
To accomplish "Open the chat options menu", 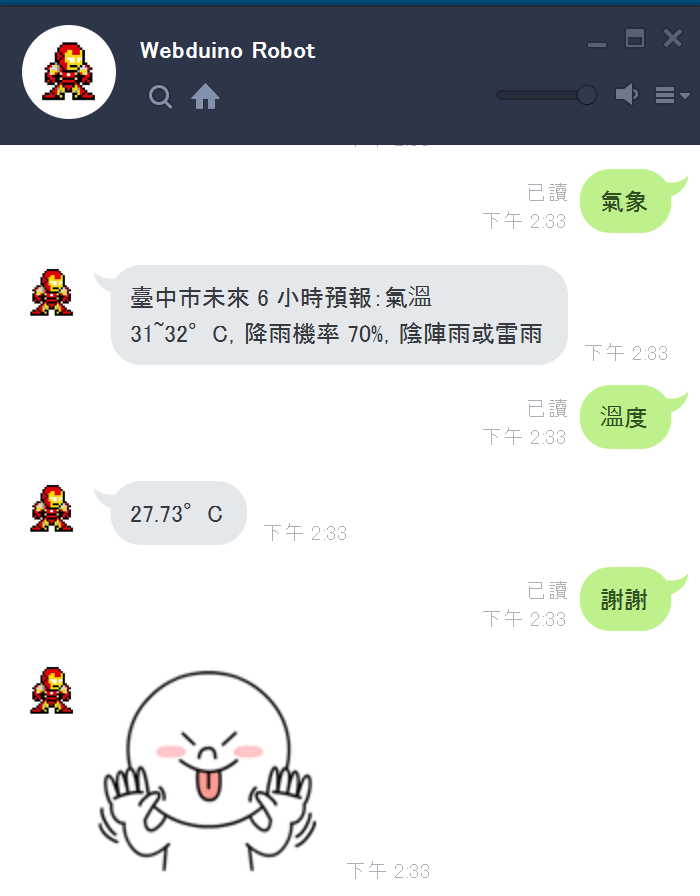I will point(671,95).
